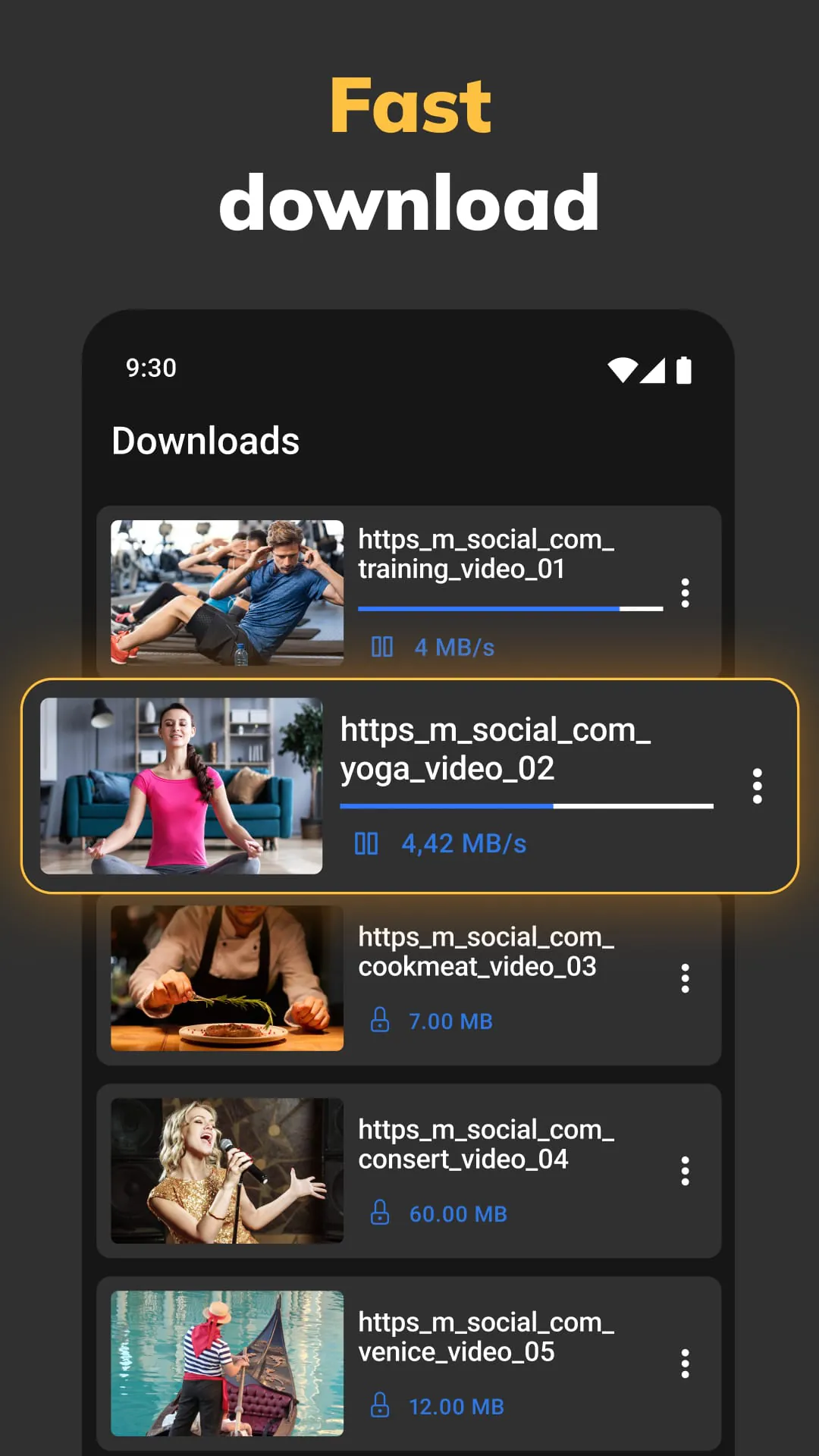Click the lock icon beside consert_video_04
This screenshot has height=1456, width=819.
coord(381,1214)
